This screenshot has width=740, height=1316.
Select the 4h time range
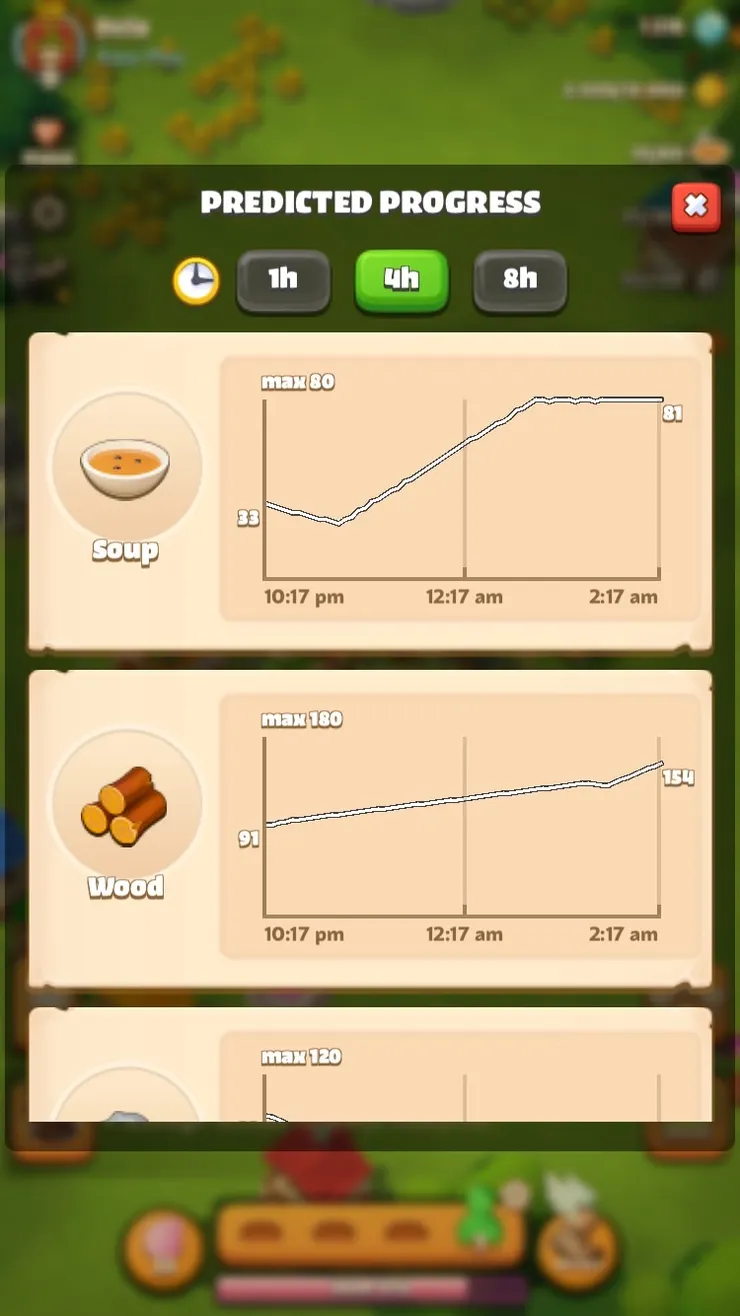click(401, 279)
